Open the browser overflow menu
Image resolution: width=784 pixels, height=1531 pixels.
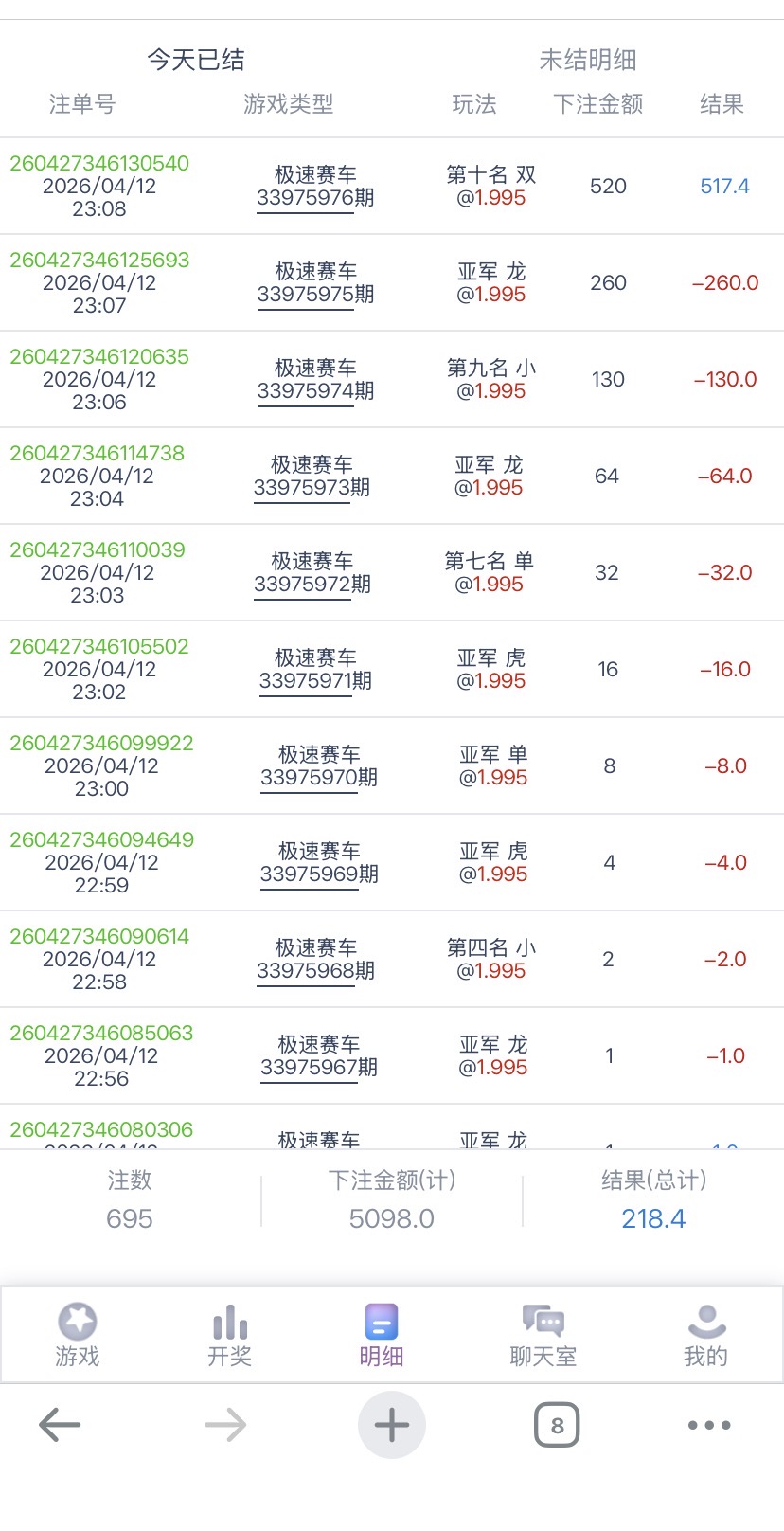click(709, 1425)
